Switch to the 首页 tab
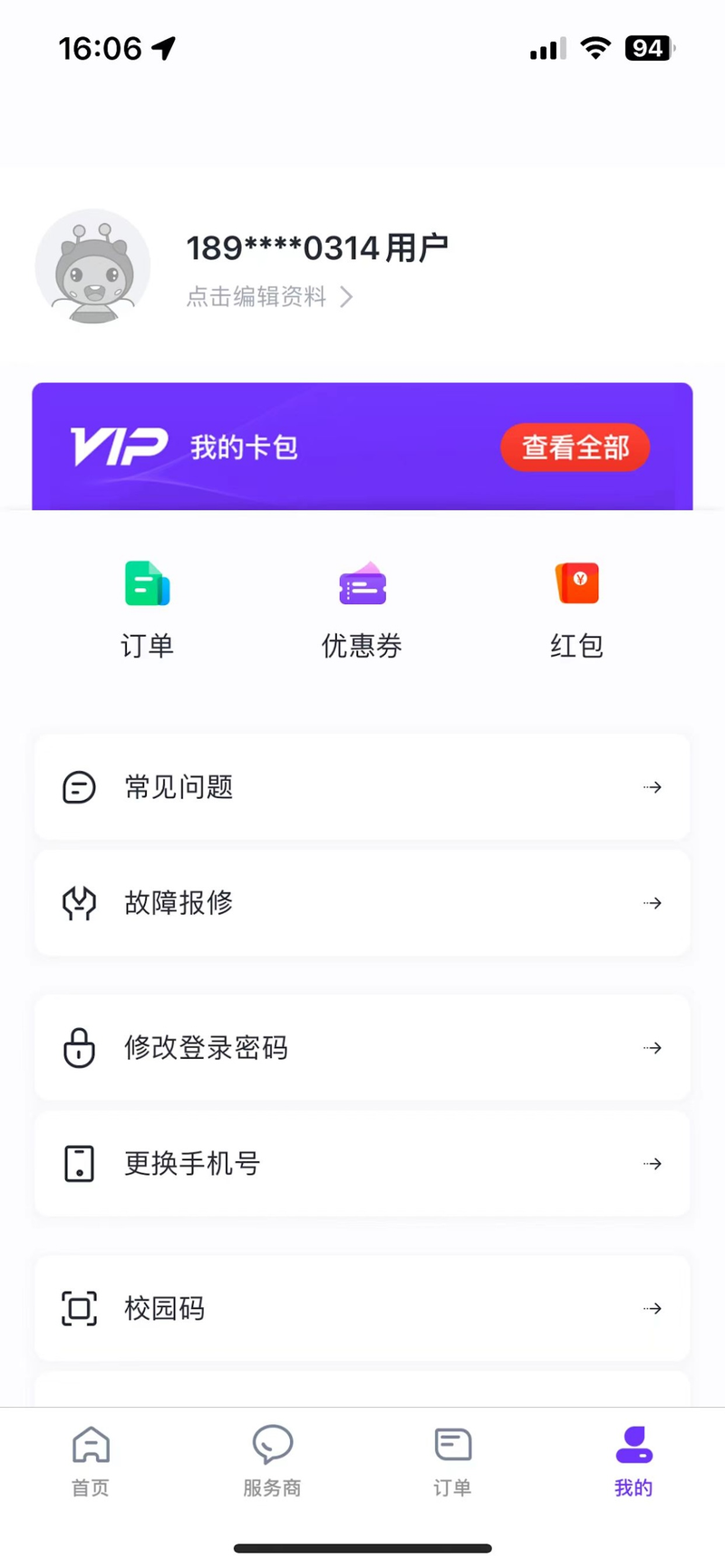Image resolution: width=725 pixels, height=1568 pixels. pyautogui.click(x=91, y=1461)
